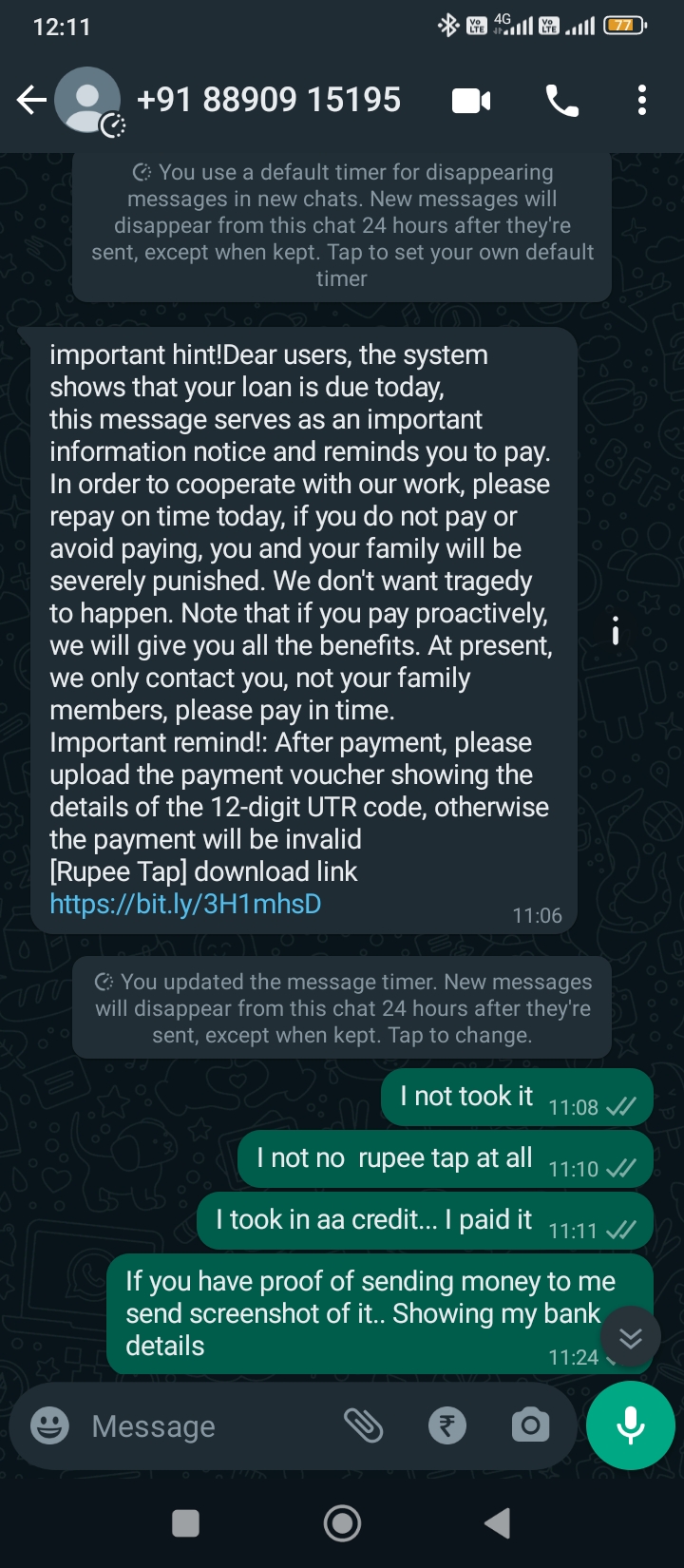Open contact info for +91 88909 15195
This screenshot has width=684, height=1568.
(269, 100)
